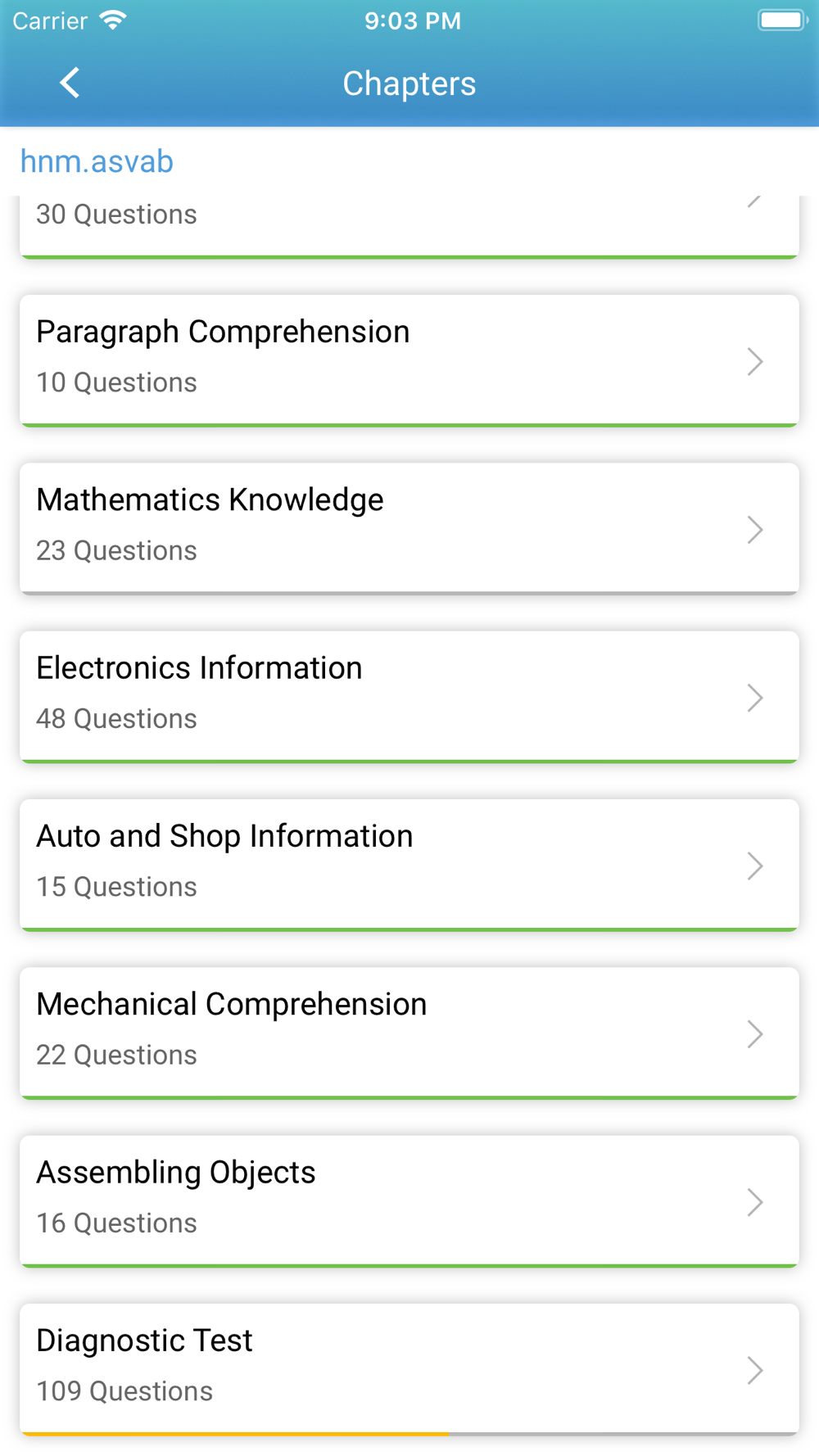
Task: Open the partially visible 30 Questions chapter
Action: [409, 227]
